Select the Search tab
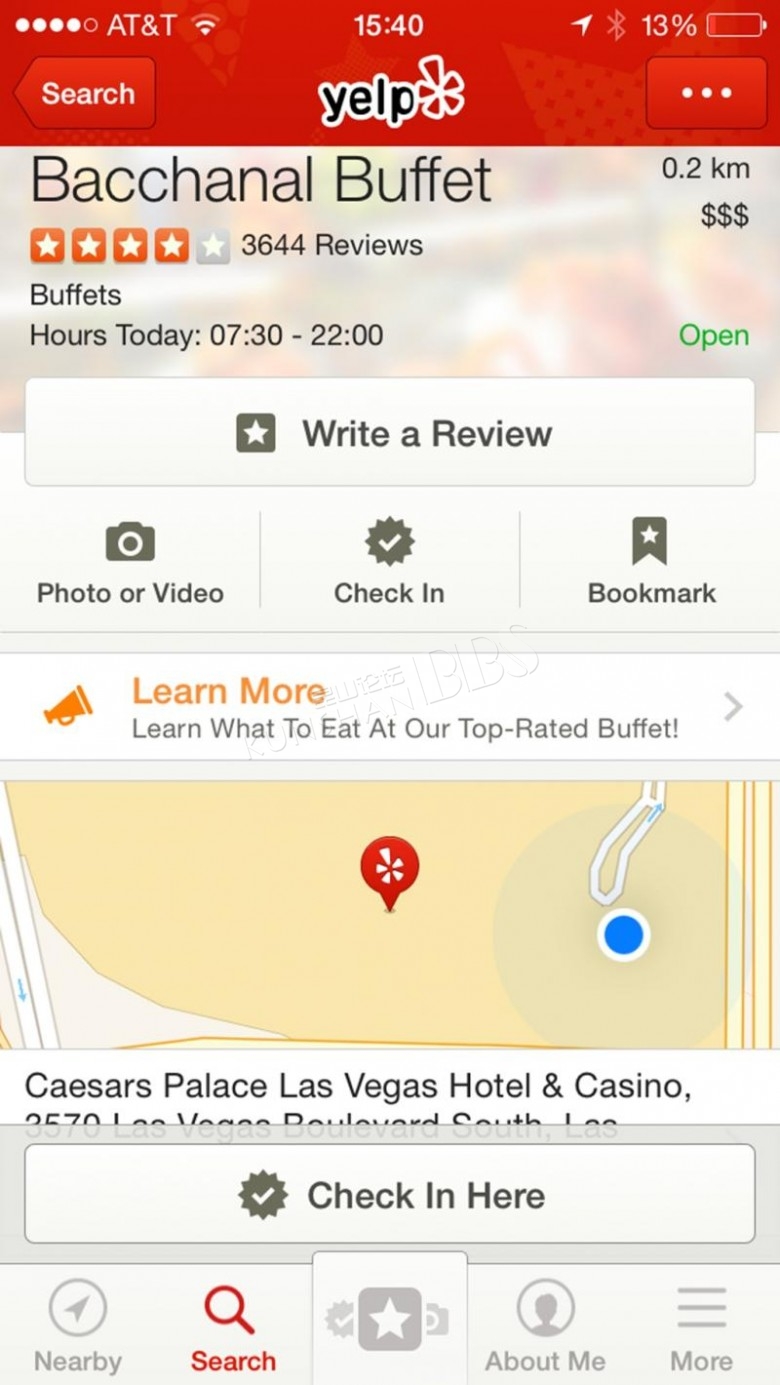Image resolution: width=780 pixels, height=1385 pixels. click(233, 1326)
